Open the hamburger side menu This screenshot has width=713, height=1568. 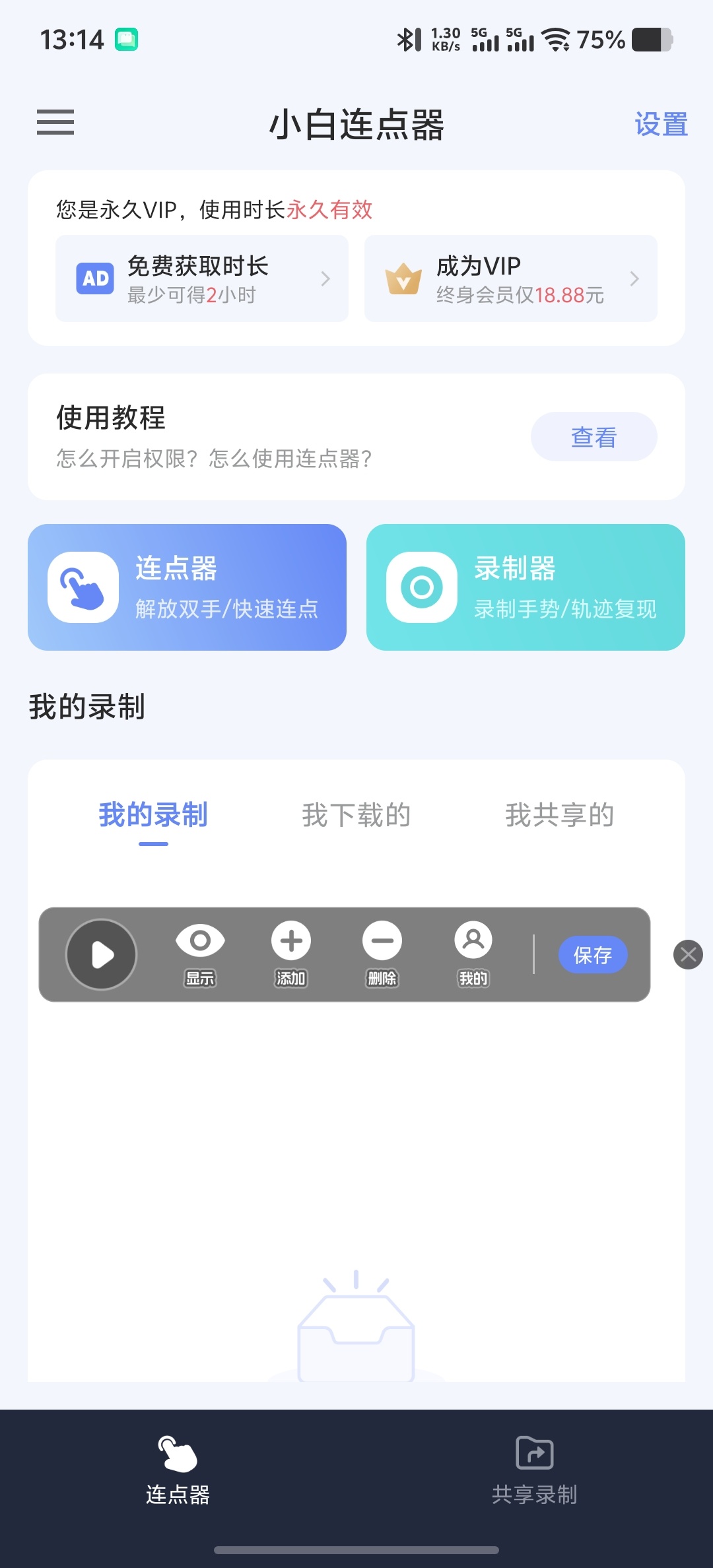(x=55, y=123)
